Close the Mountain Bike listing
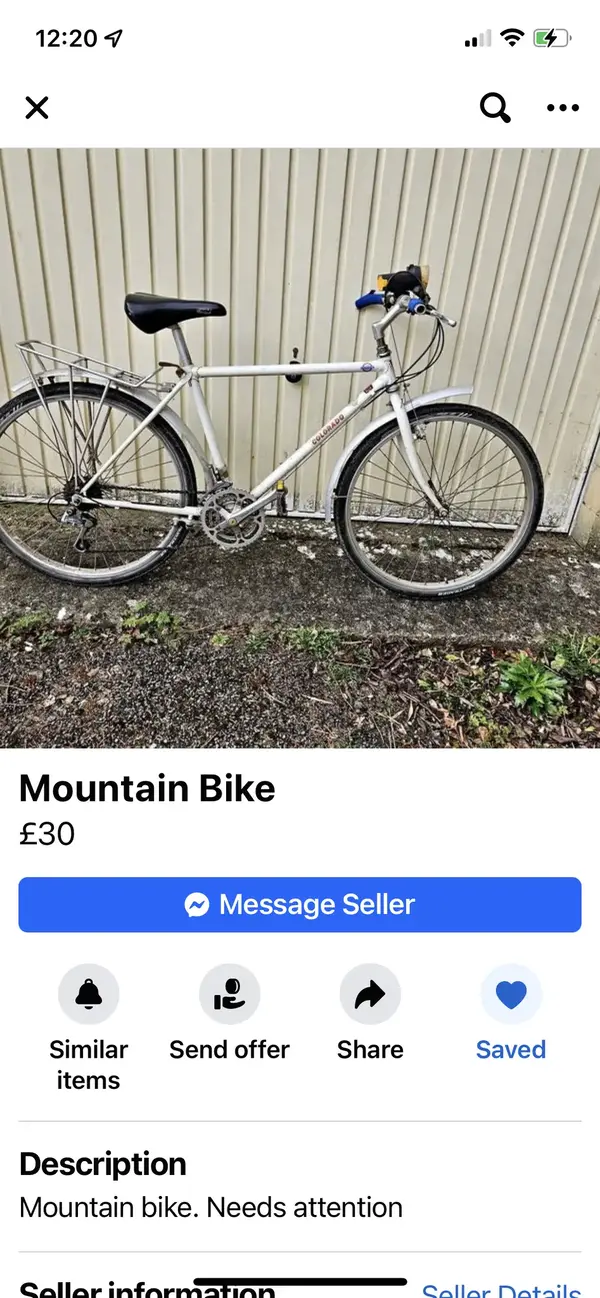600x1298 pixels. [37, 108]
